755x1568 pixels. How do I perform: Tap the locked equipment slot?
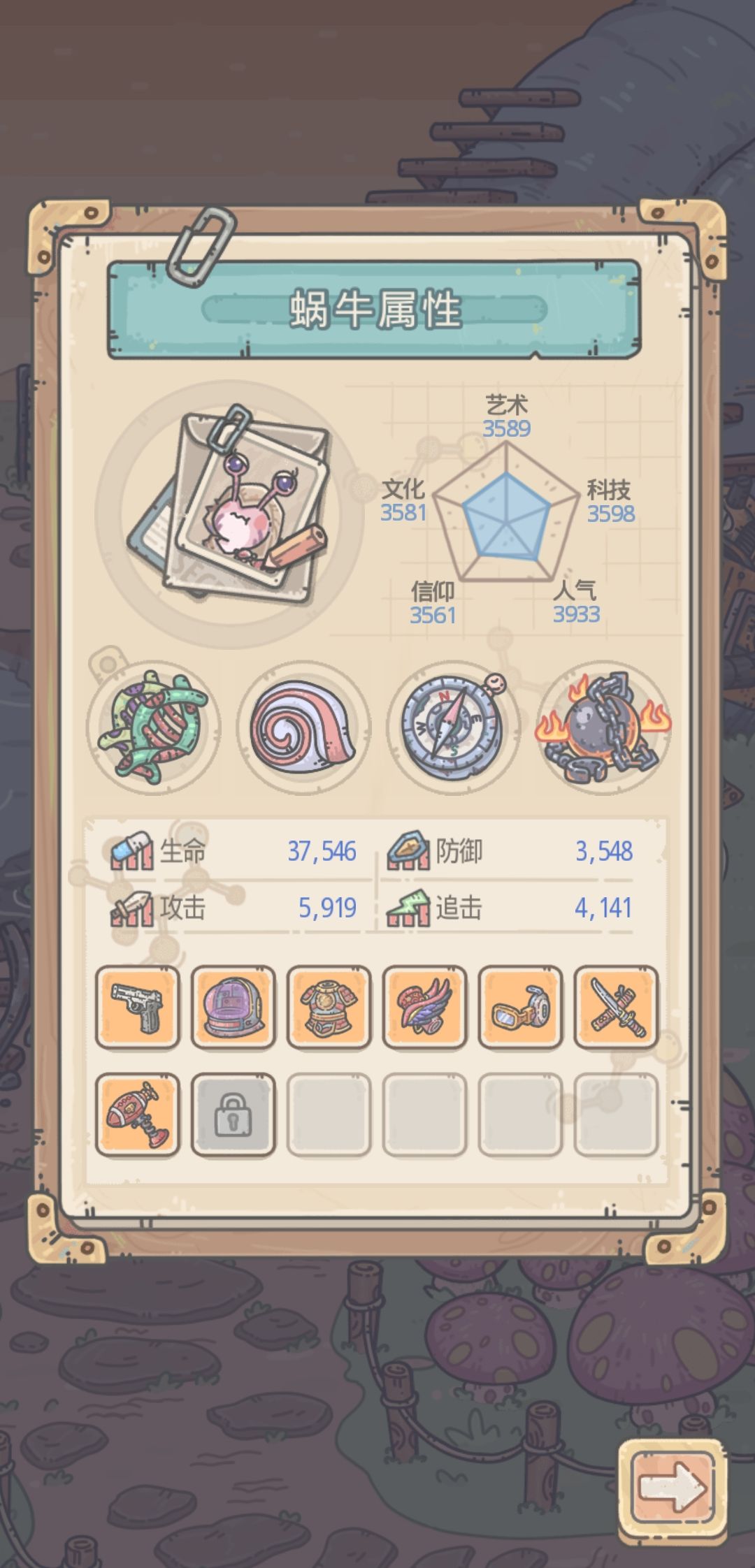pyautogui.click(x=233, y=1115)
